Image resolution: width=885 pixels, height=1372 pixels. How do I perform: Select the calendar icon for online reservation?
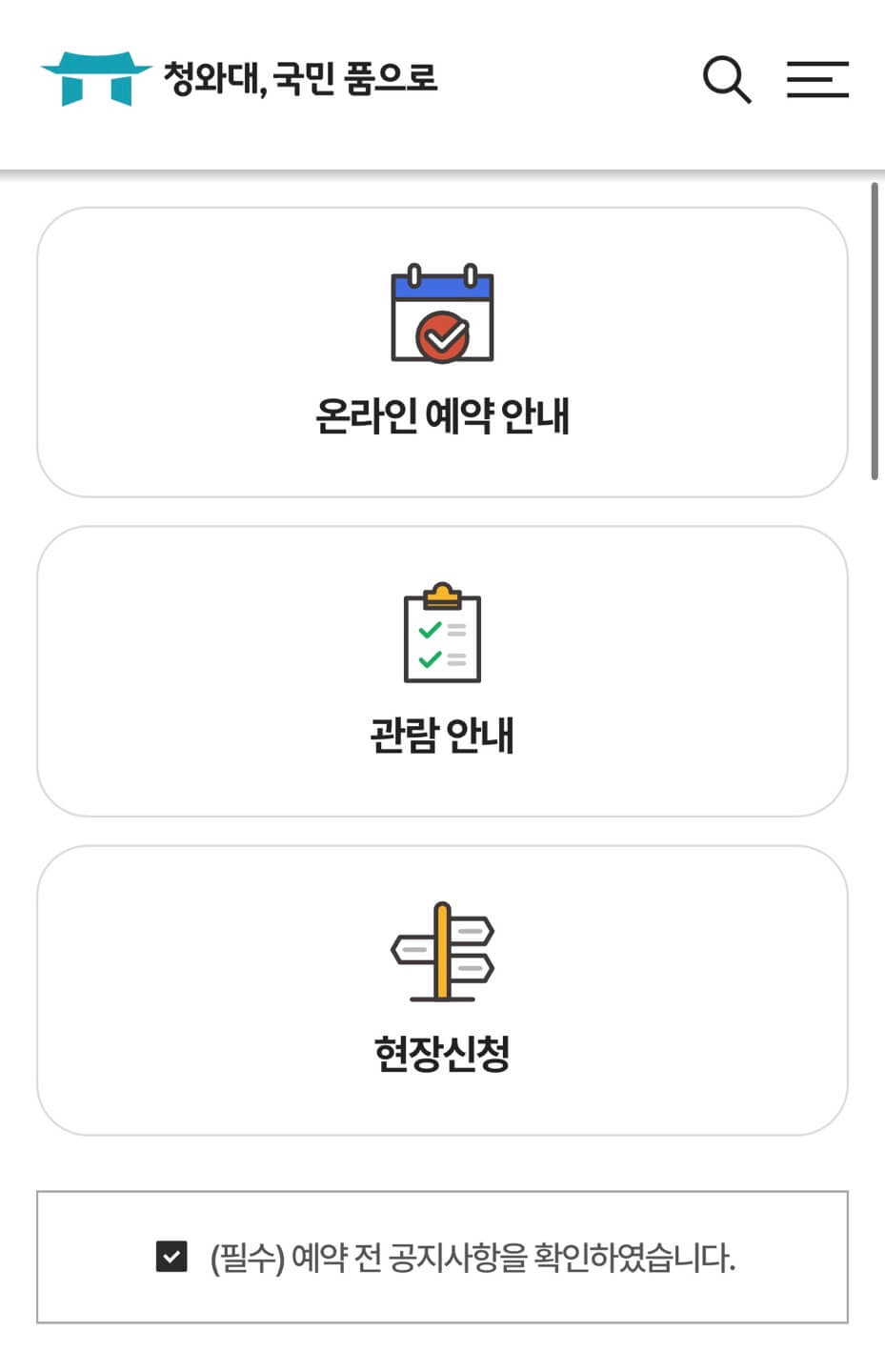442,314
